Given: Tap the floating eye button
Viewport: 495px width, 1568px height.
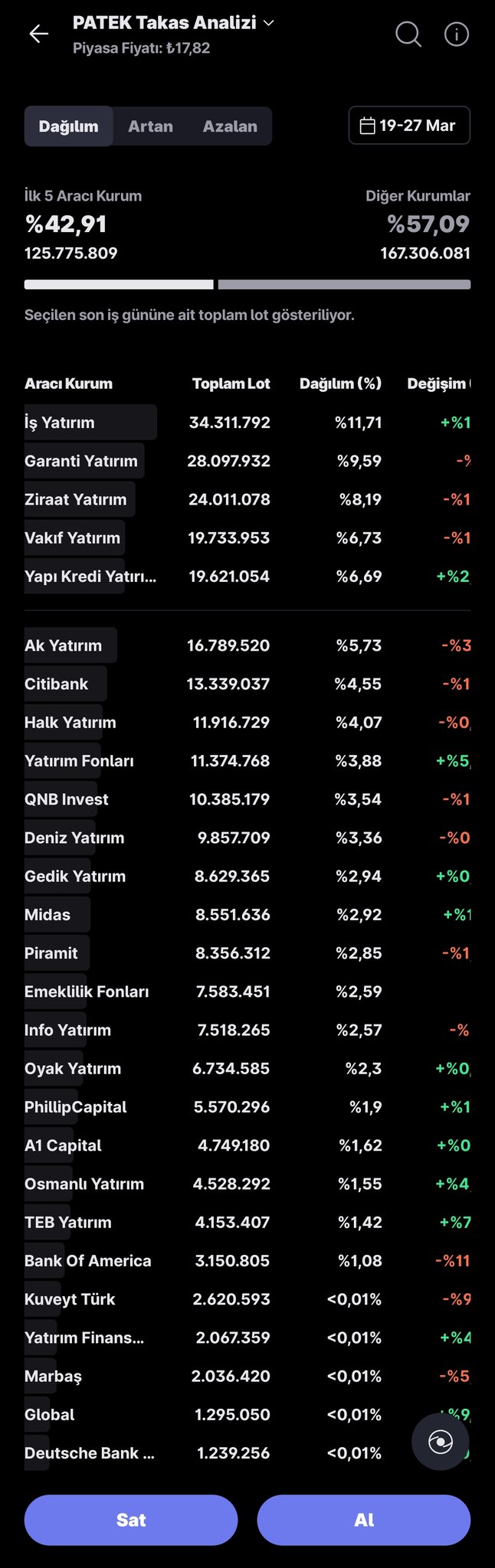Looking at the screenshot, I should coord(441,1443).
